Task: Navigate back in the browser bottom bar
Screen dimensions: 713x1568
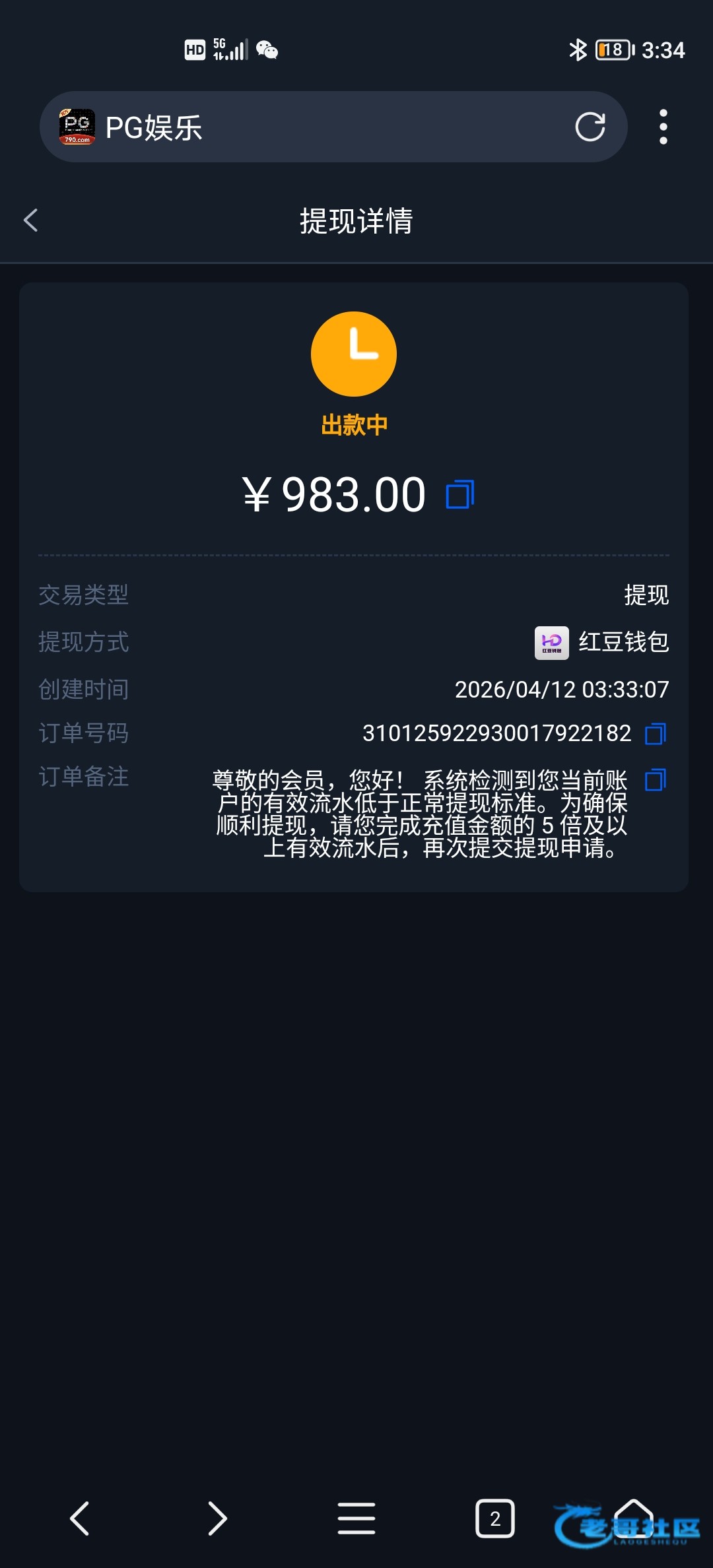Action: click(x=79, y=1519)
